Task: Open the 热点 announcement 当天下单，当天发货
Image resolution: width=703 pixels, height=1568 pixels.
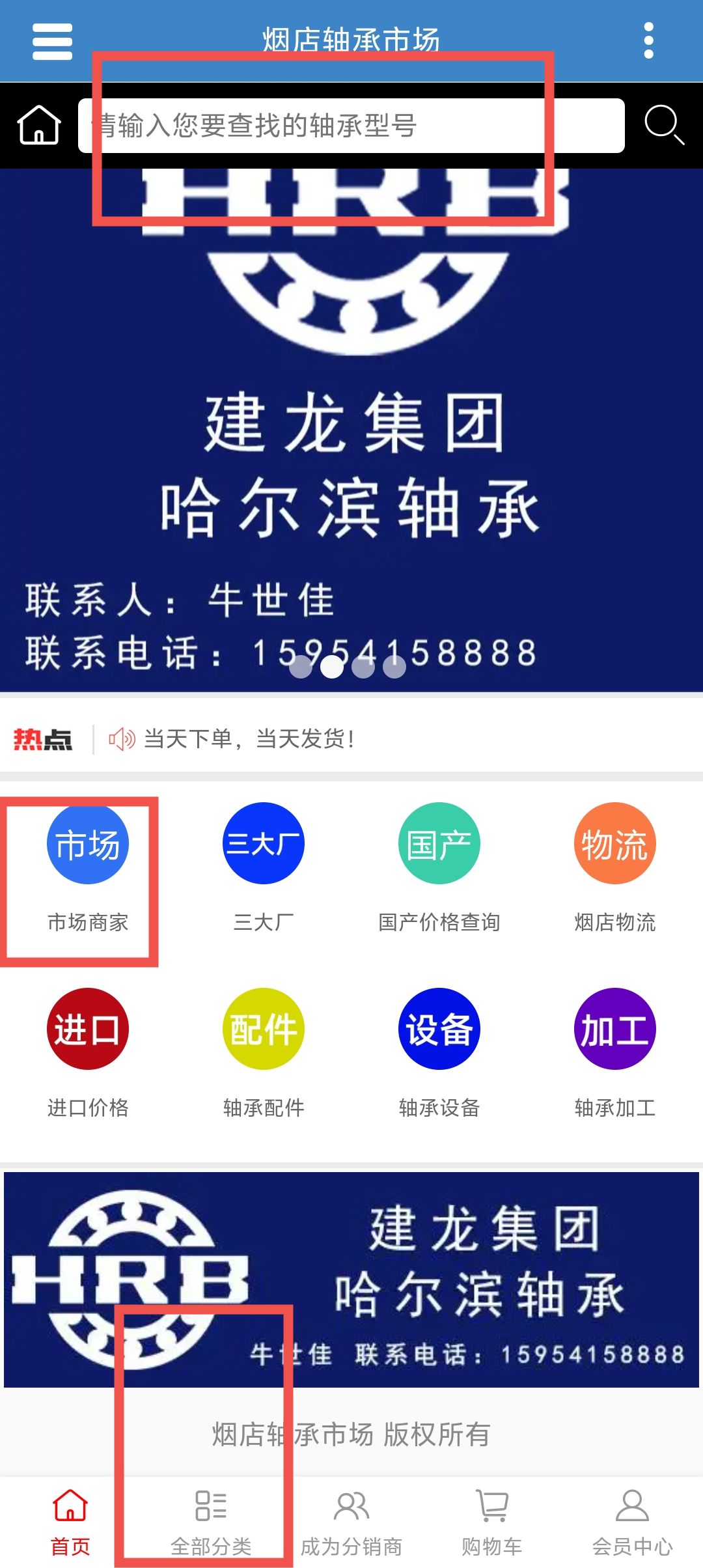Action: [249, 739]
